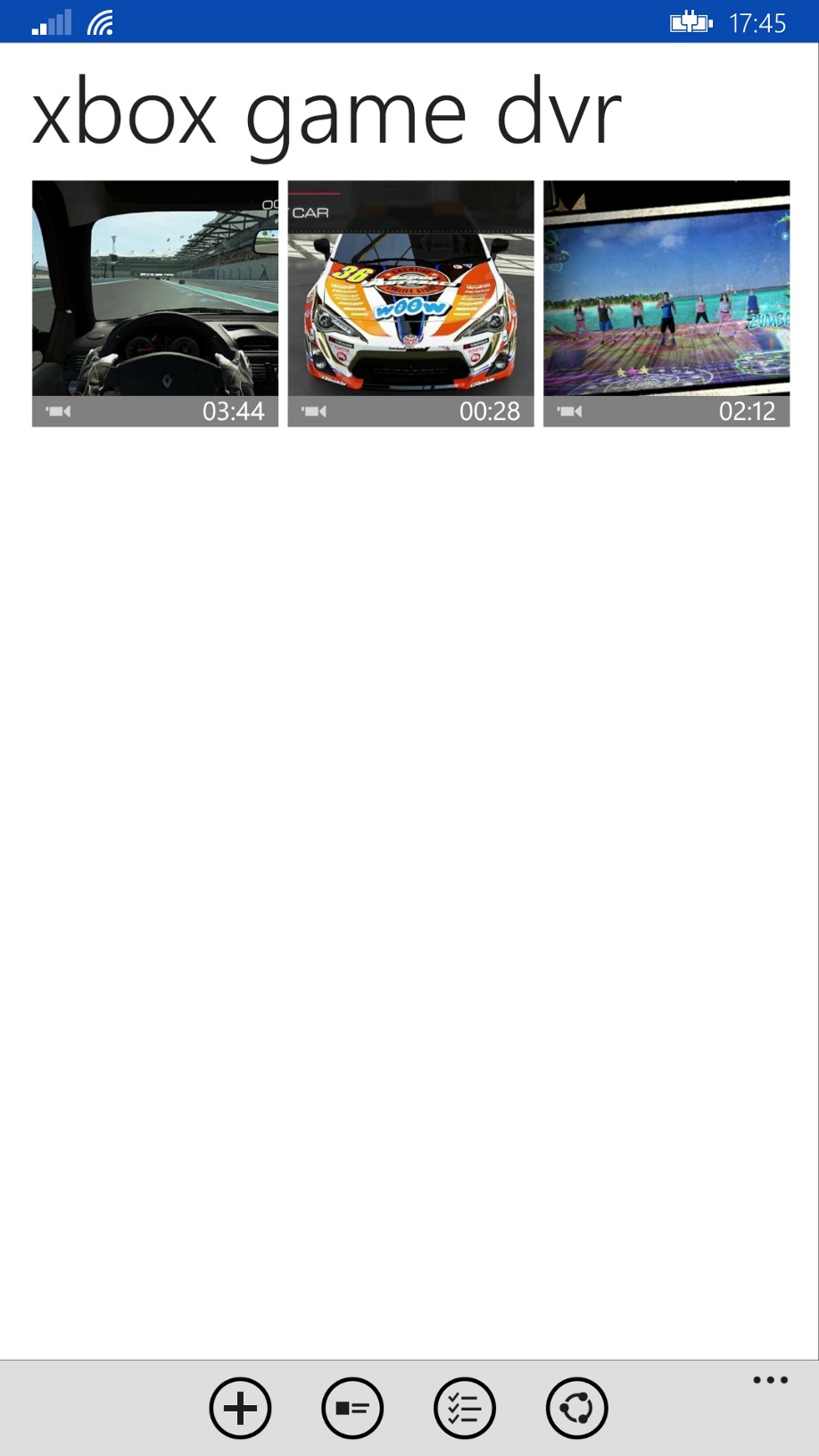Expand the three-dot more menu
Viewport: 819px width, 1456px height.
pyautogui.click(x=770, y=1380)
